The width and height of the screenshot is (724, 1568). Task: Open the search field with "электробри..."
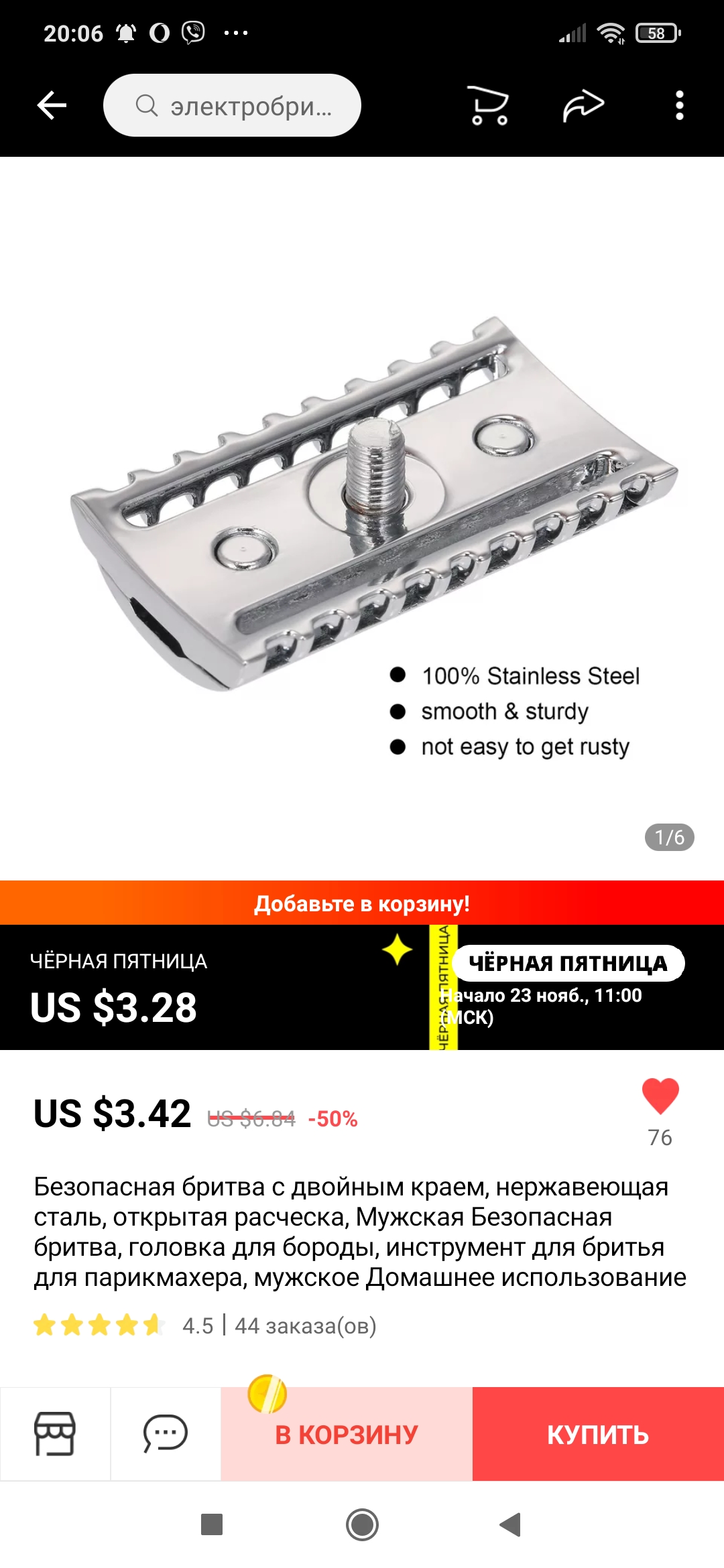click(232, 105)
